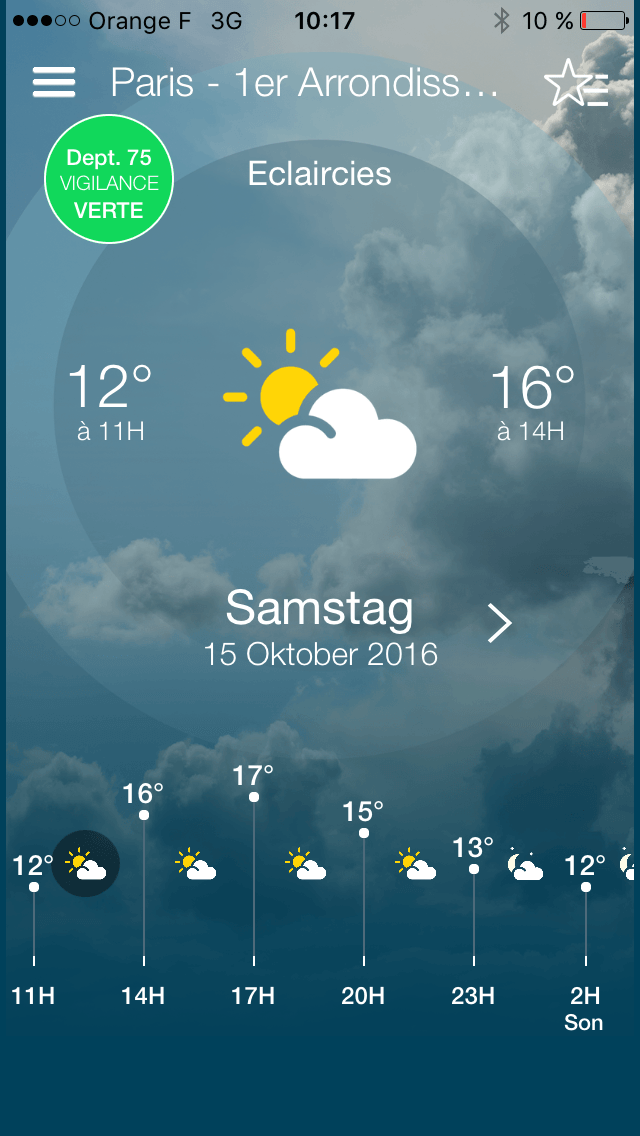Open the hamburger menu

(54, 83)
